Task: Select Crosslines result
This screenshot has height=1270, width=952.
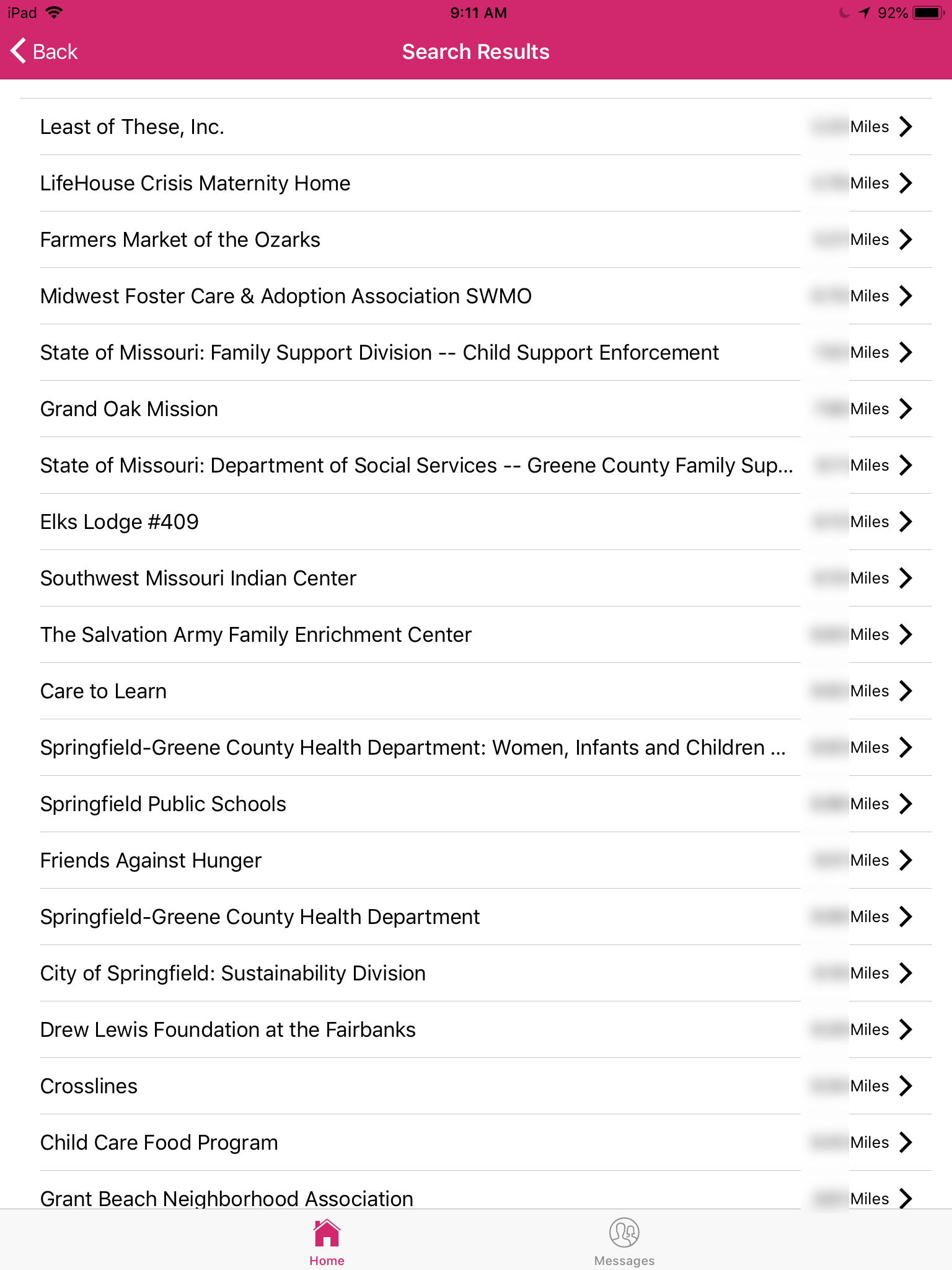Action: pyautogui.click(x=476, y=1086)
